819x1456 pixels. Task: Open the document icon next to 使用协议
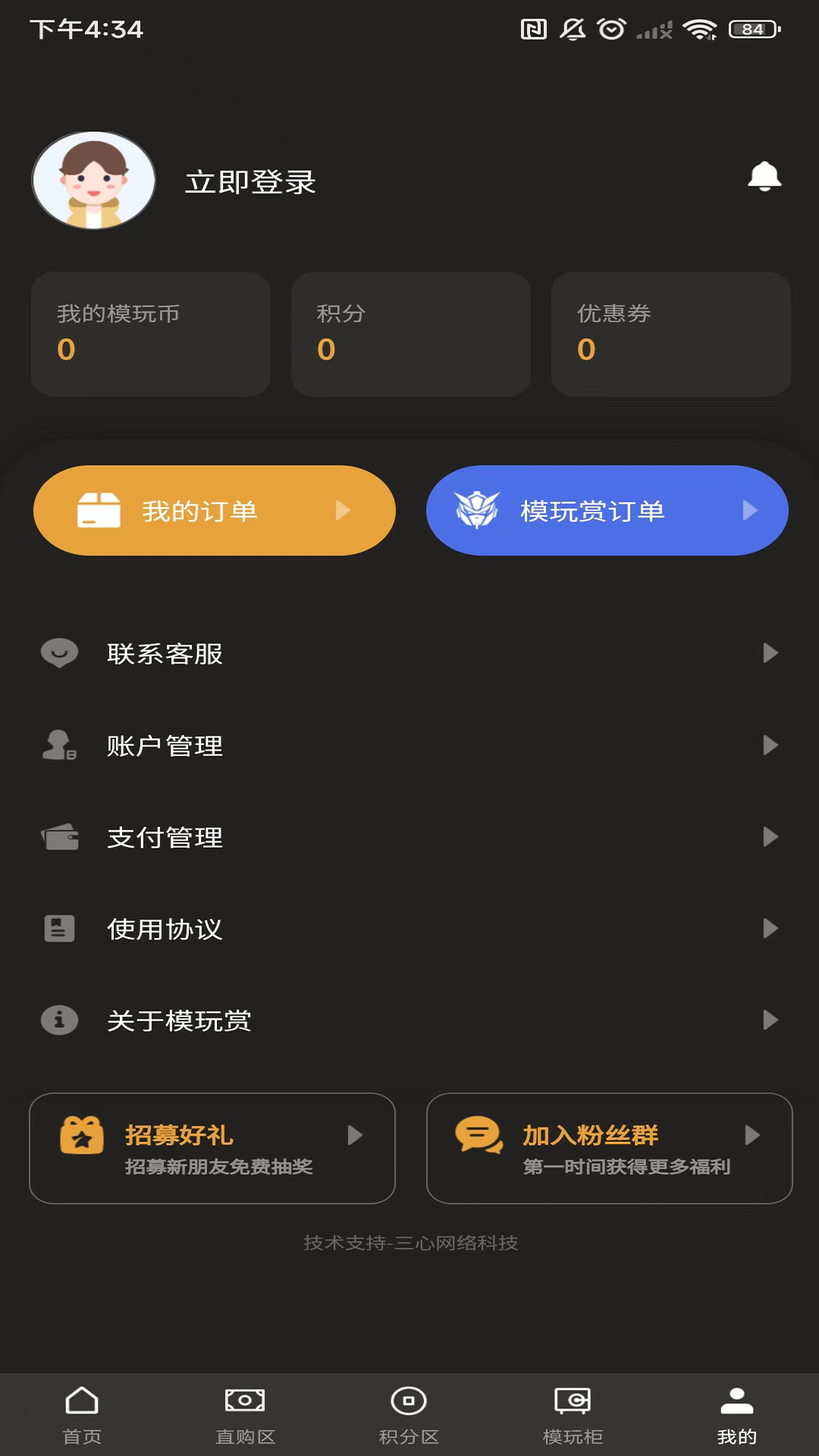(x=60, y=929)
